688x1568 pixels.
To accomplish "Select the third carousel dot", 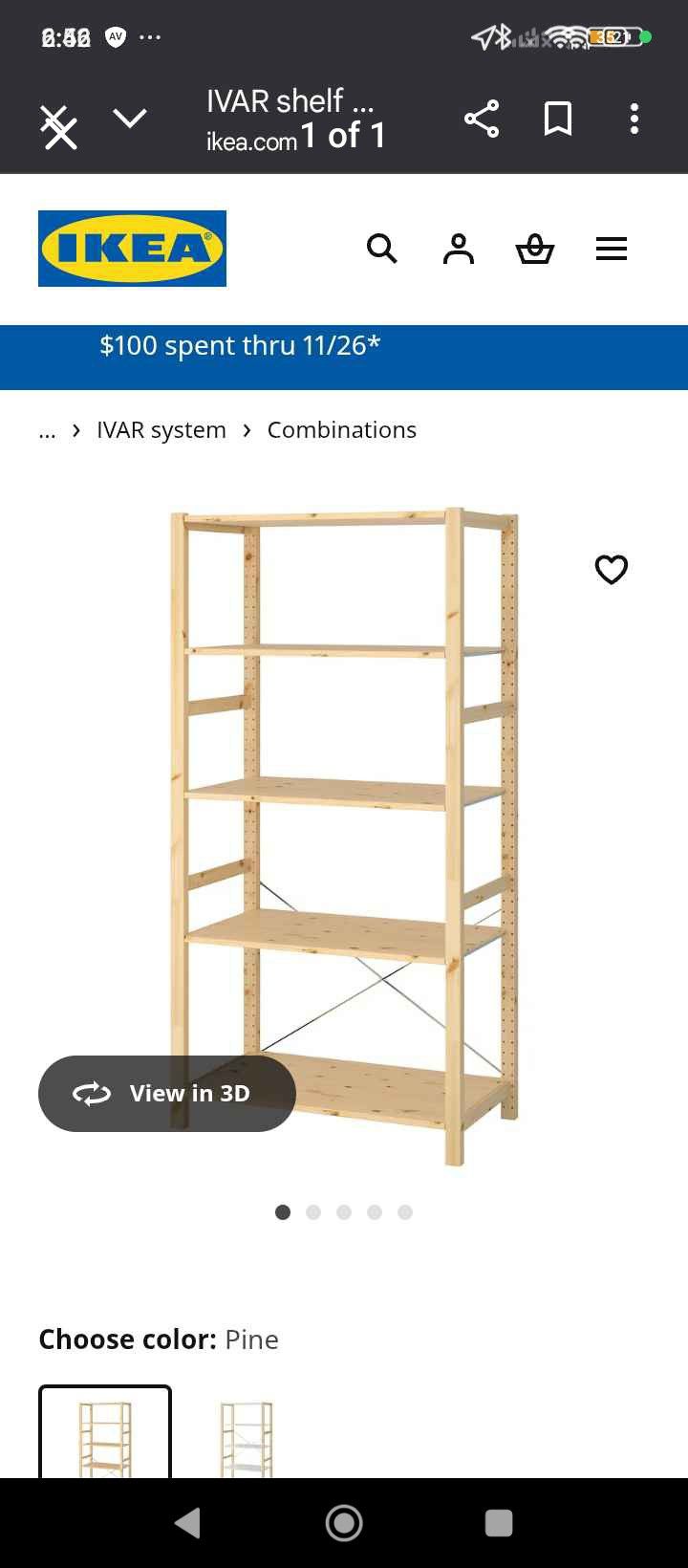I will tap(344, 1211).
